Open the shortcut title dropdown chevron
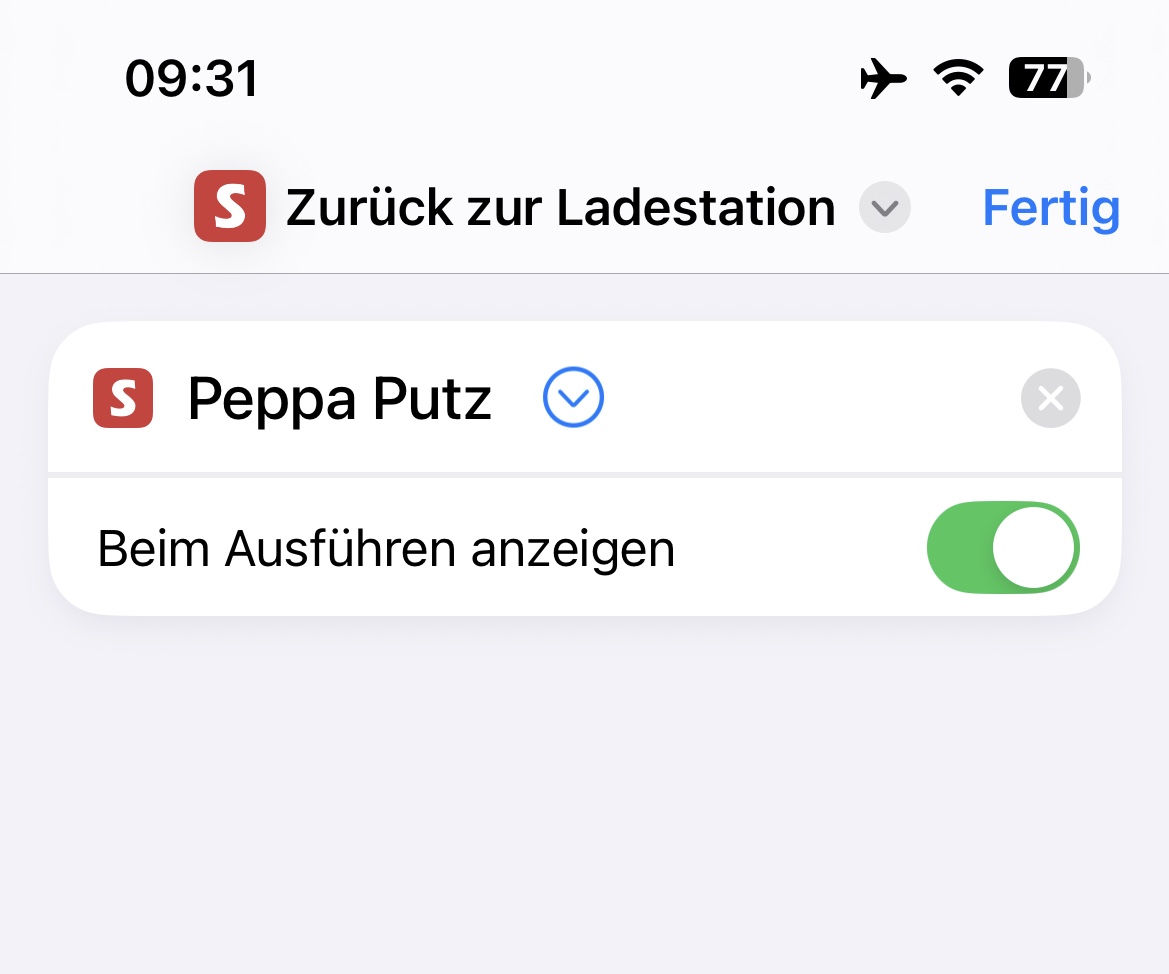Image resolution: width=1169 pixels, height=974 pixels. [x=884, y=208]
